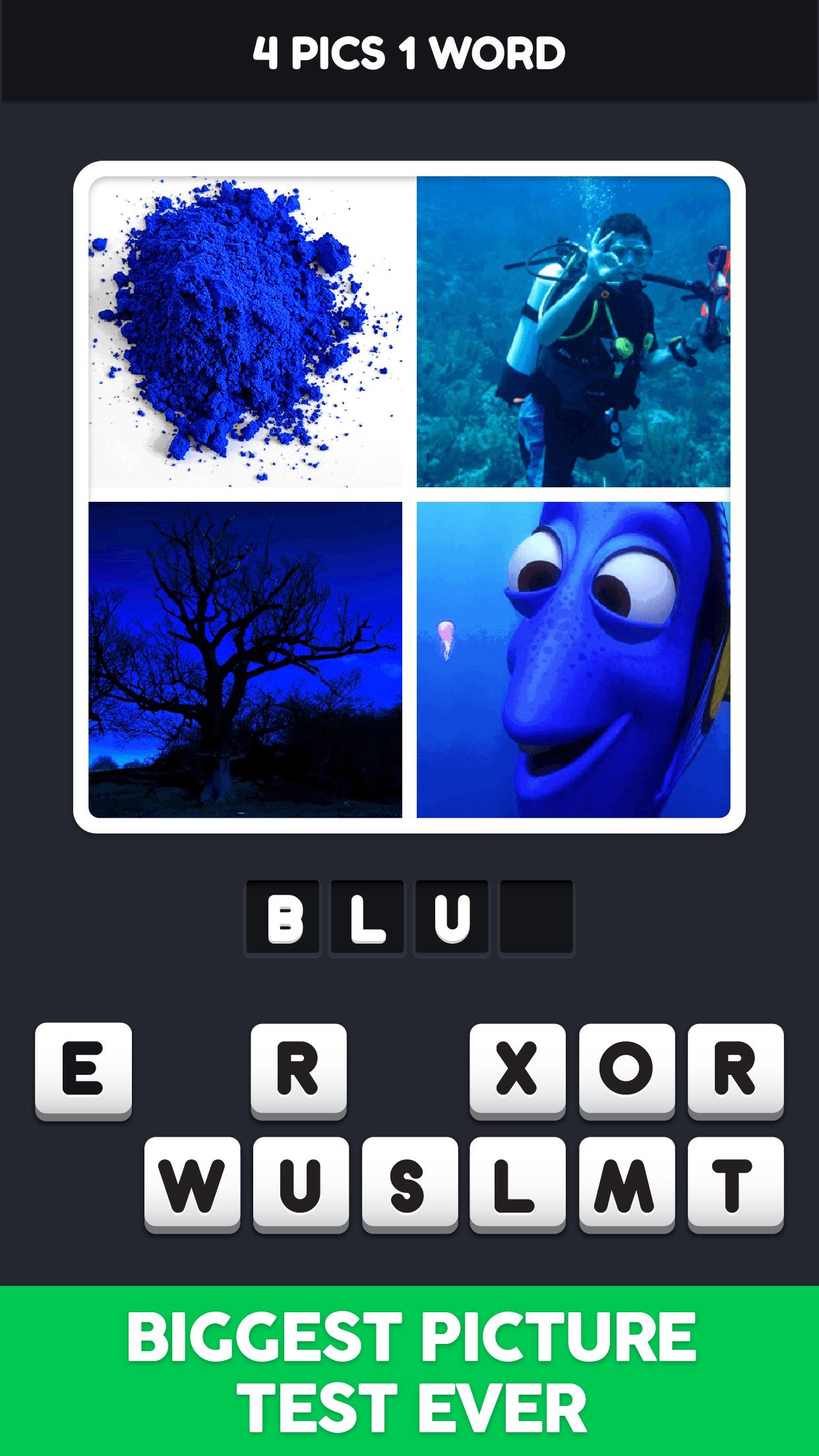The width and height of the screenshot is (819, 1456).
Task: Choose the letter W tile
Action: [x=193, y=1184]
